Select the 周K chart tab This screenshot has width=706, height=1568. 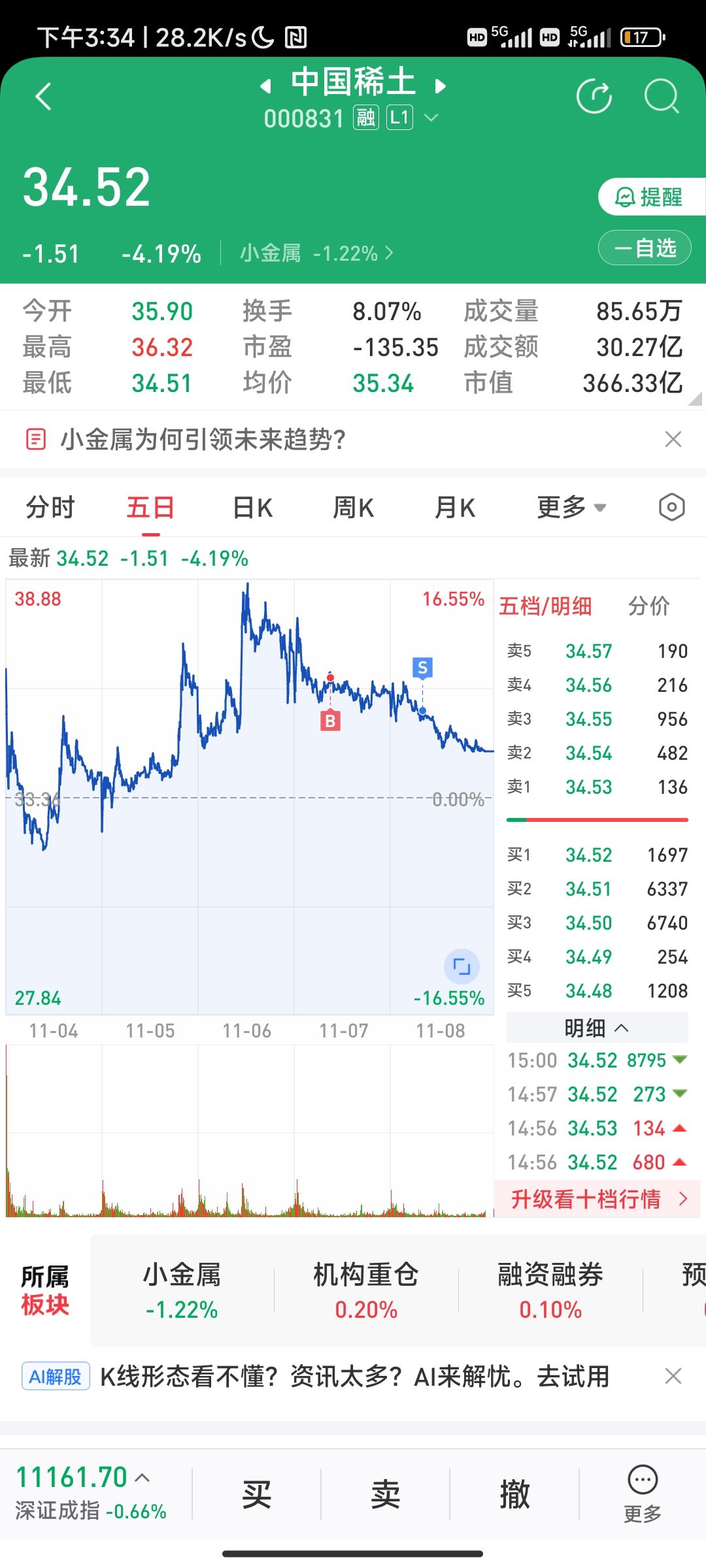pyautogui.click(x=353, y=508)
